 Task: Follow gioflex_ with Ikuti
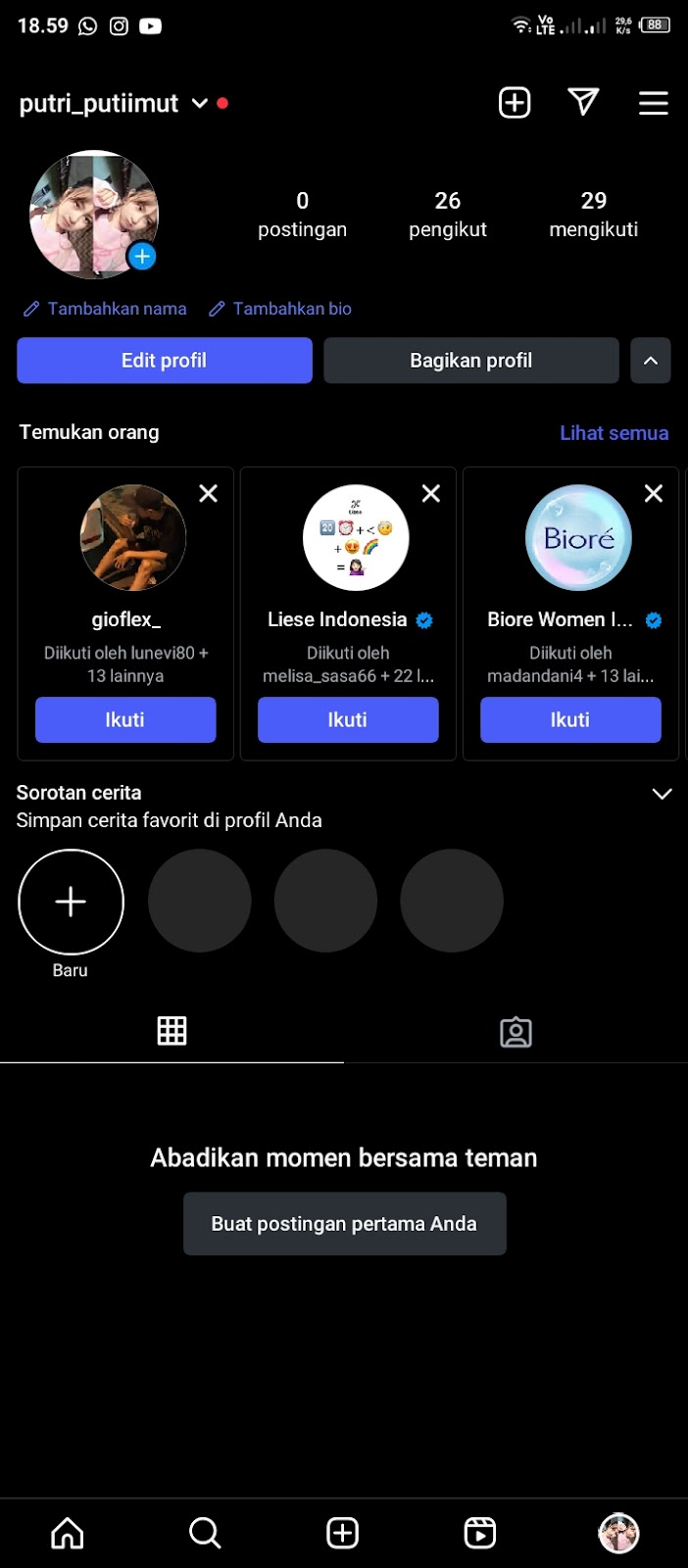point(125,720)
